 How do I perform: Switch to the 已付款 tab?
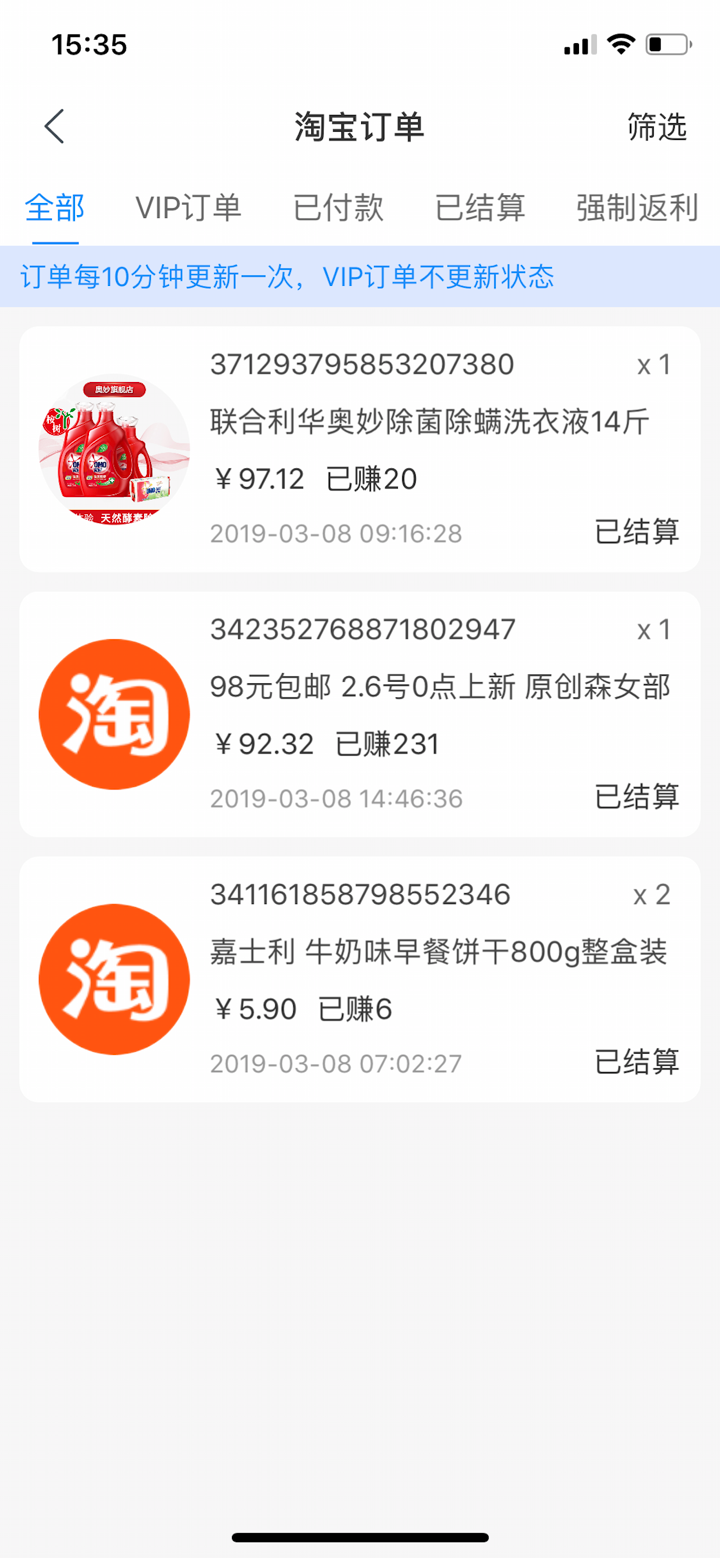click(x=338, y=207)
